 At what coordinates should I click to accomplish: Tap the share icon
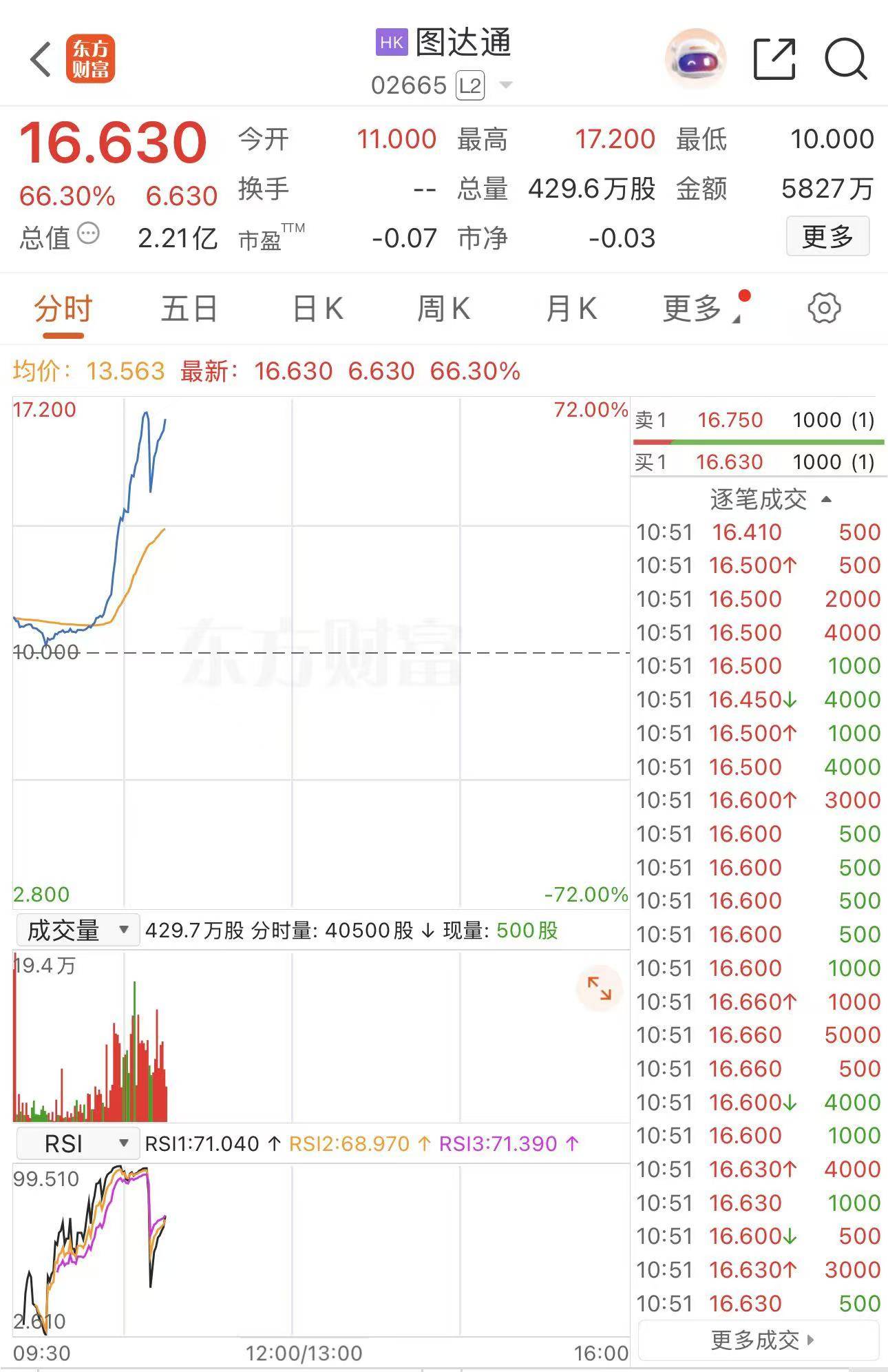775,58
